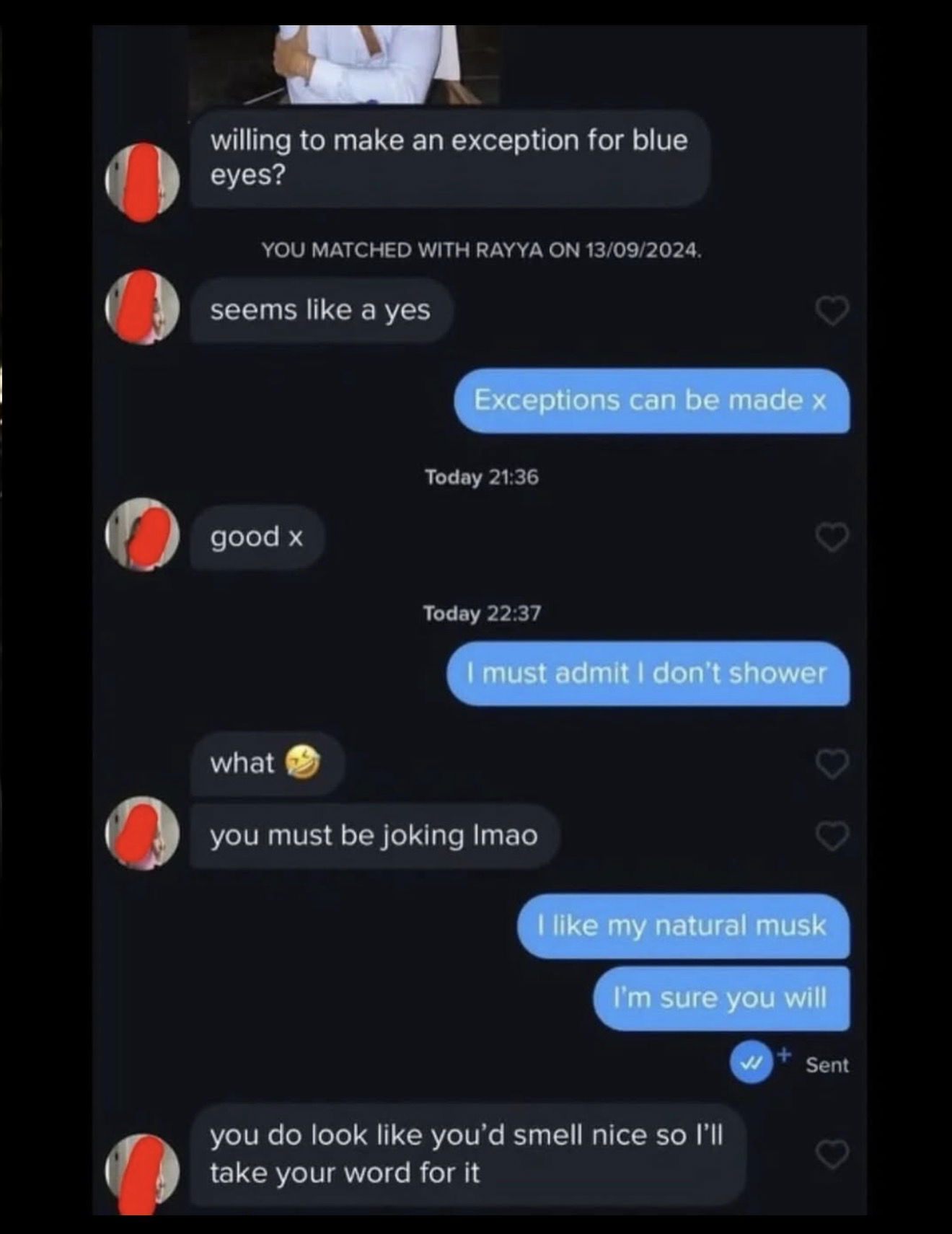Like "you must be joking lmao" message
The image size is (952, 1234).
click(832, 836)
